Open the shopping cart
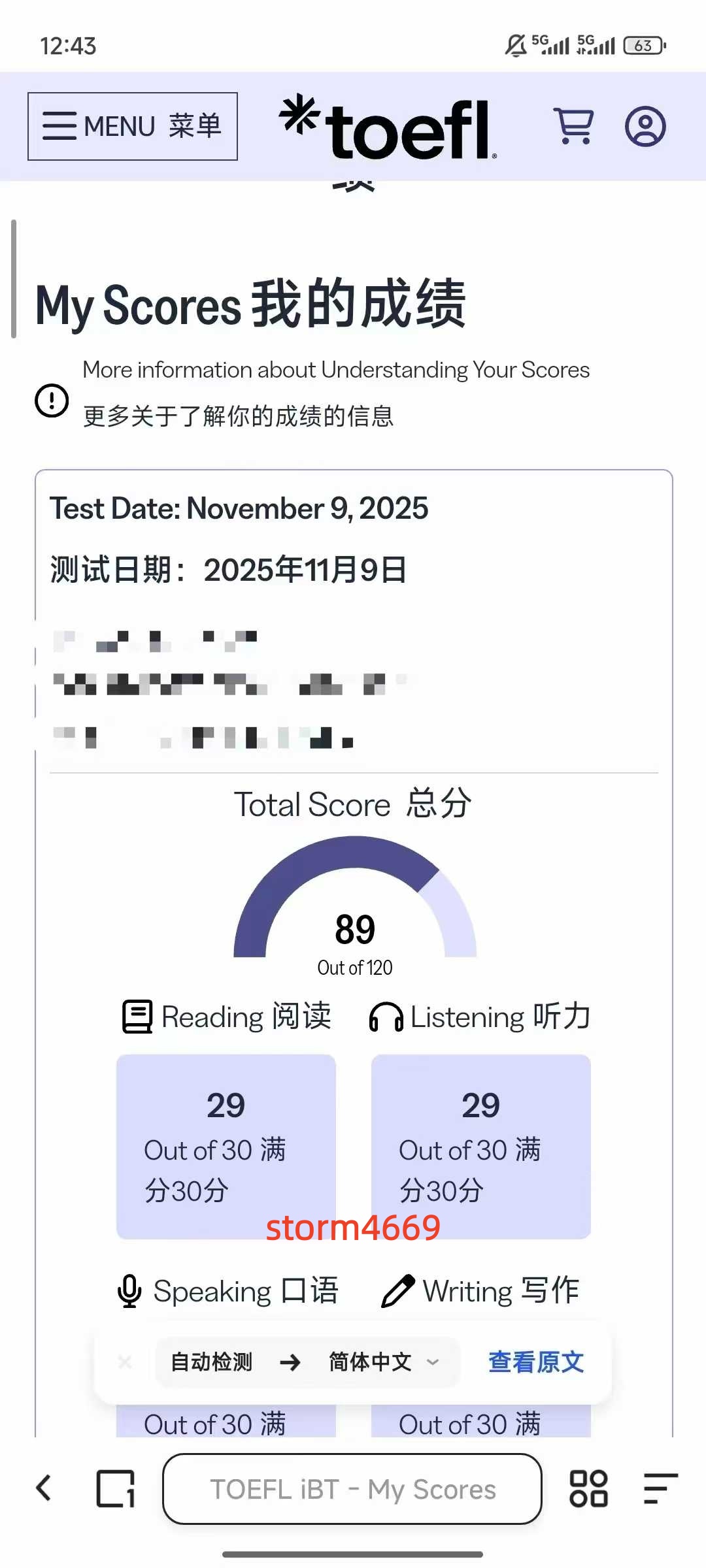 (573, 126)
